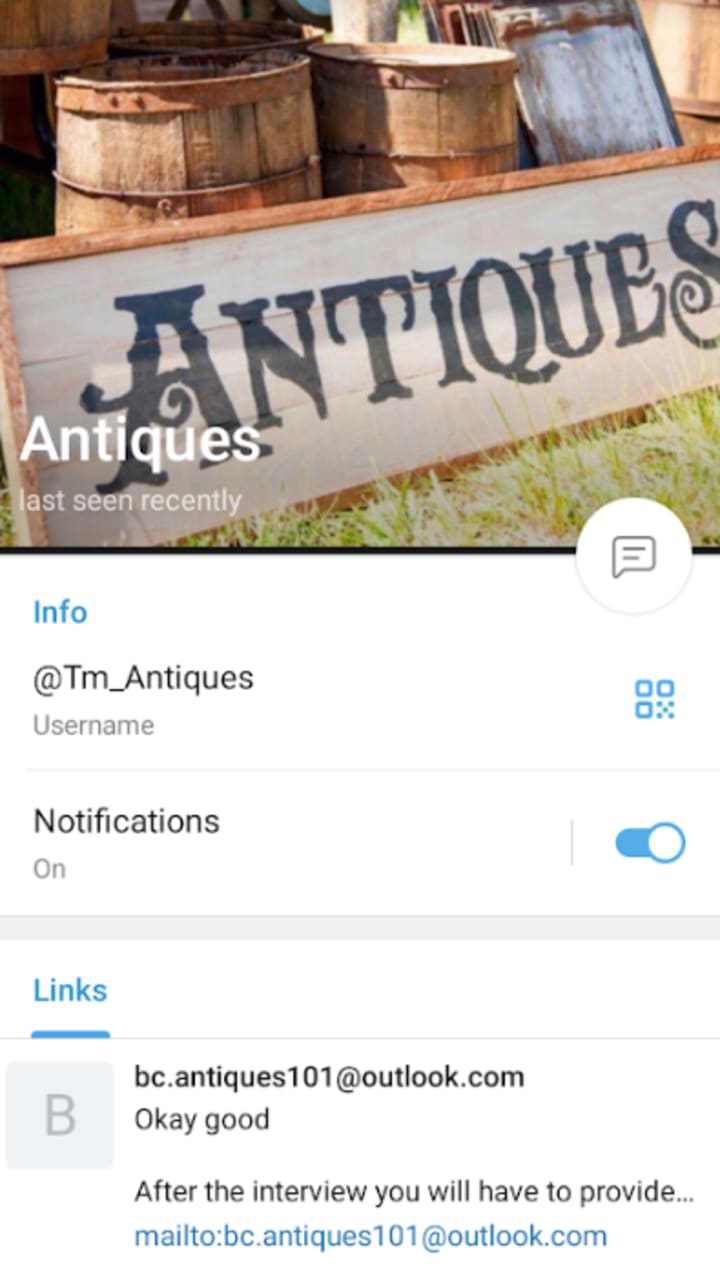Select the Links tab
The image size is (720, 1269).
click(70, 991)
